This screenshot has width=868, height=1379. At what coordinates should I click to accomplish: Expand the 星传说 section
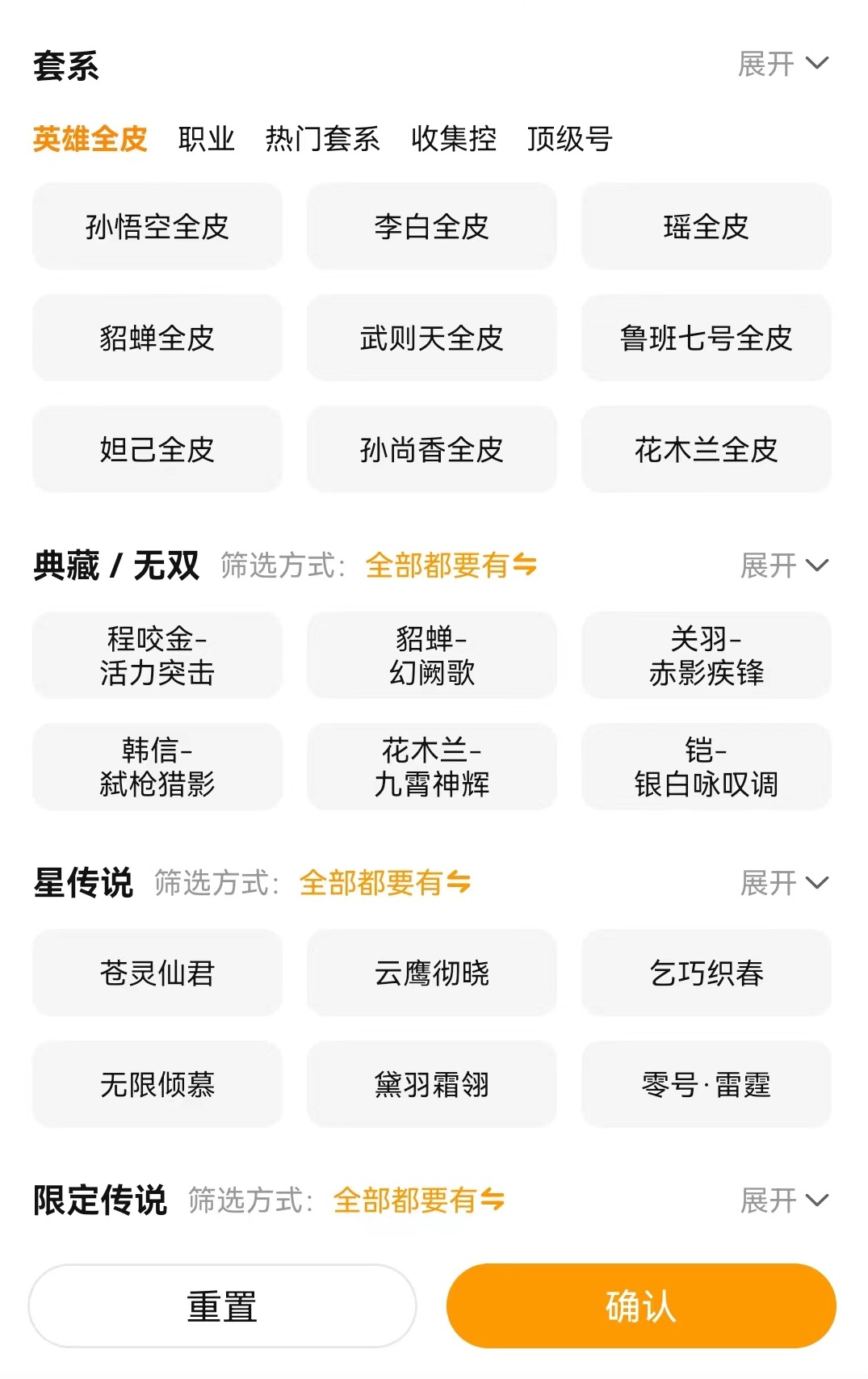(784, 883)
